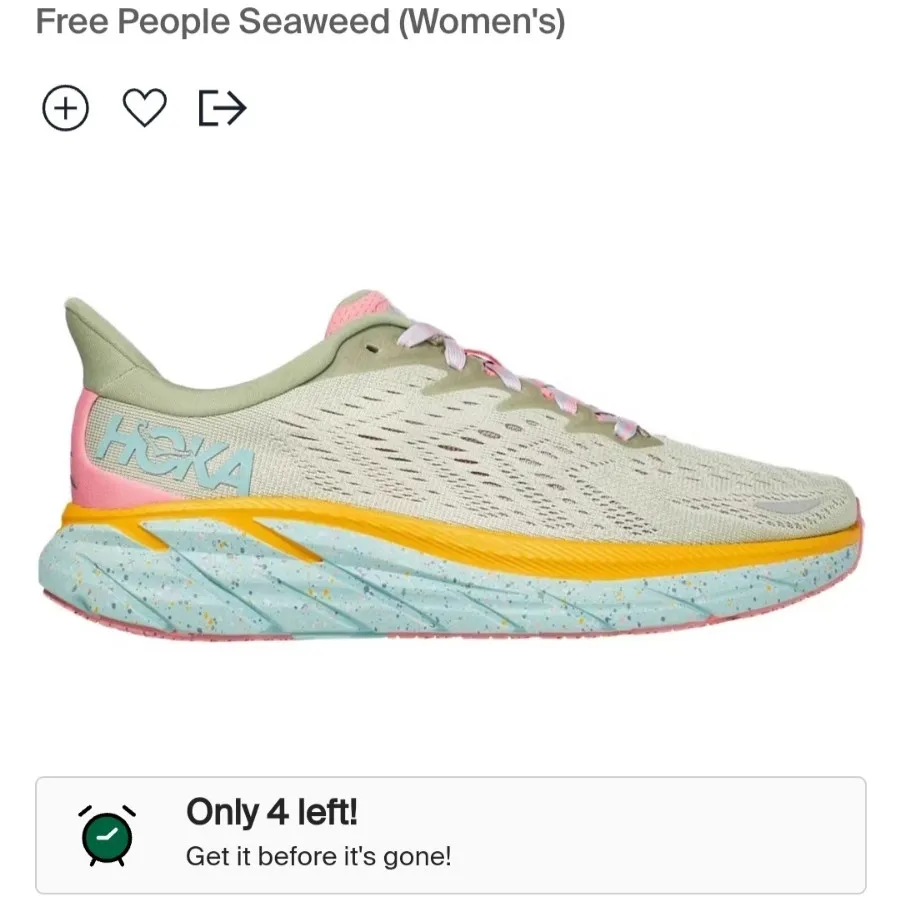Add the Hoka shoe to a list

click(x=65, y=108)
